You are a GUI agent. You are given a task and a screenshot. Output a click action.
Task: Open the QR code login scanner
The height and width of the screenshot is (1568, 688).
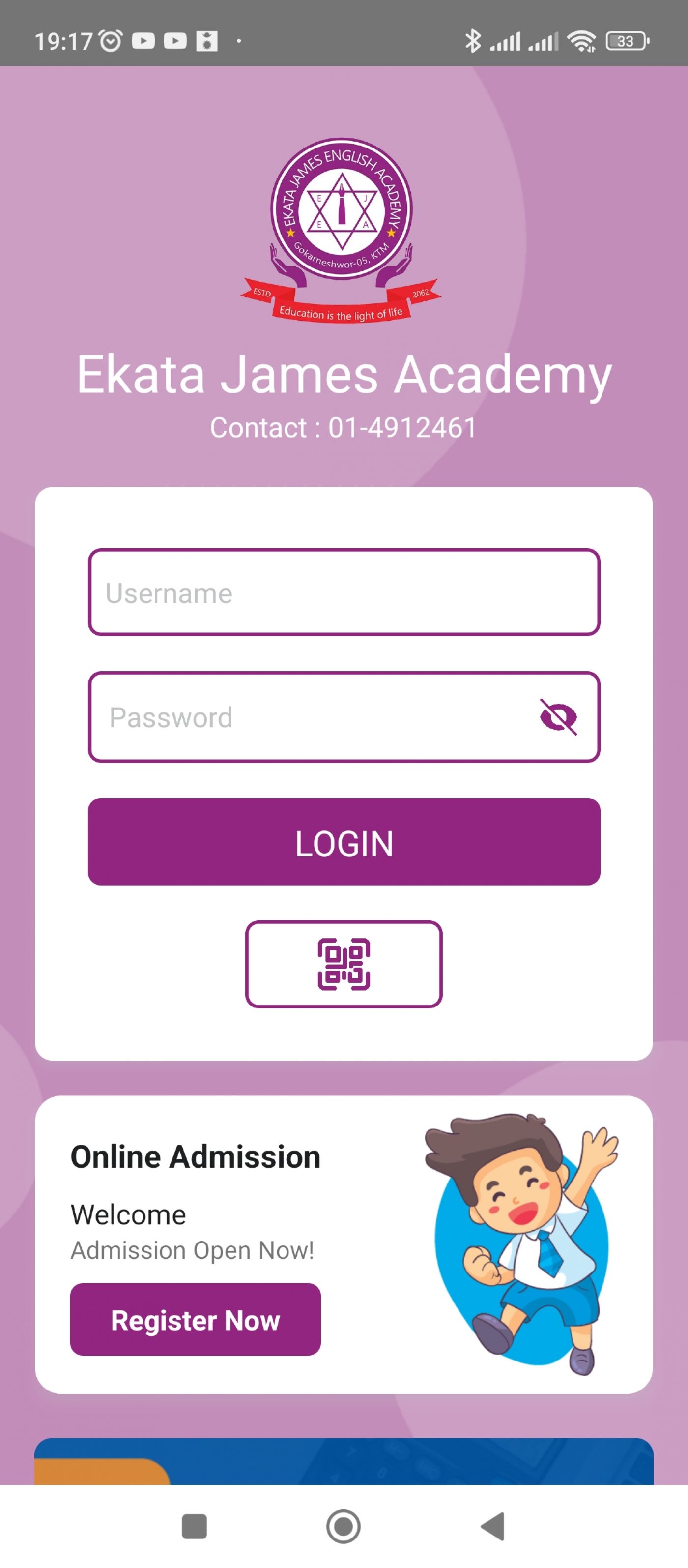(344, 964)
